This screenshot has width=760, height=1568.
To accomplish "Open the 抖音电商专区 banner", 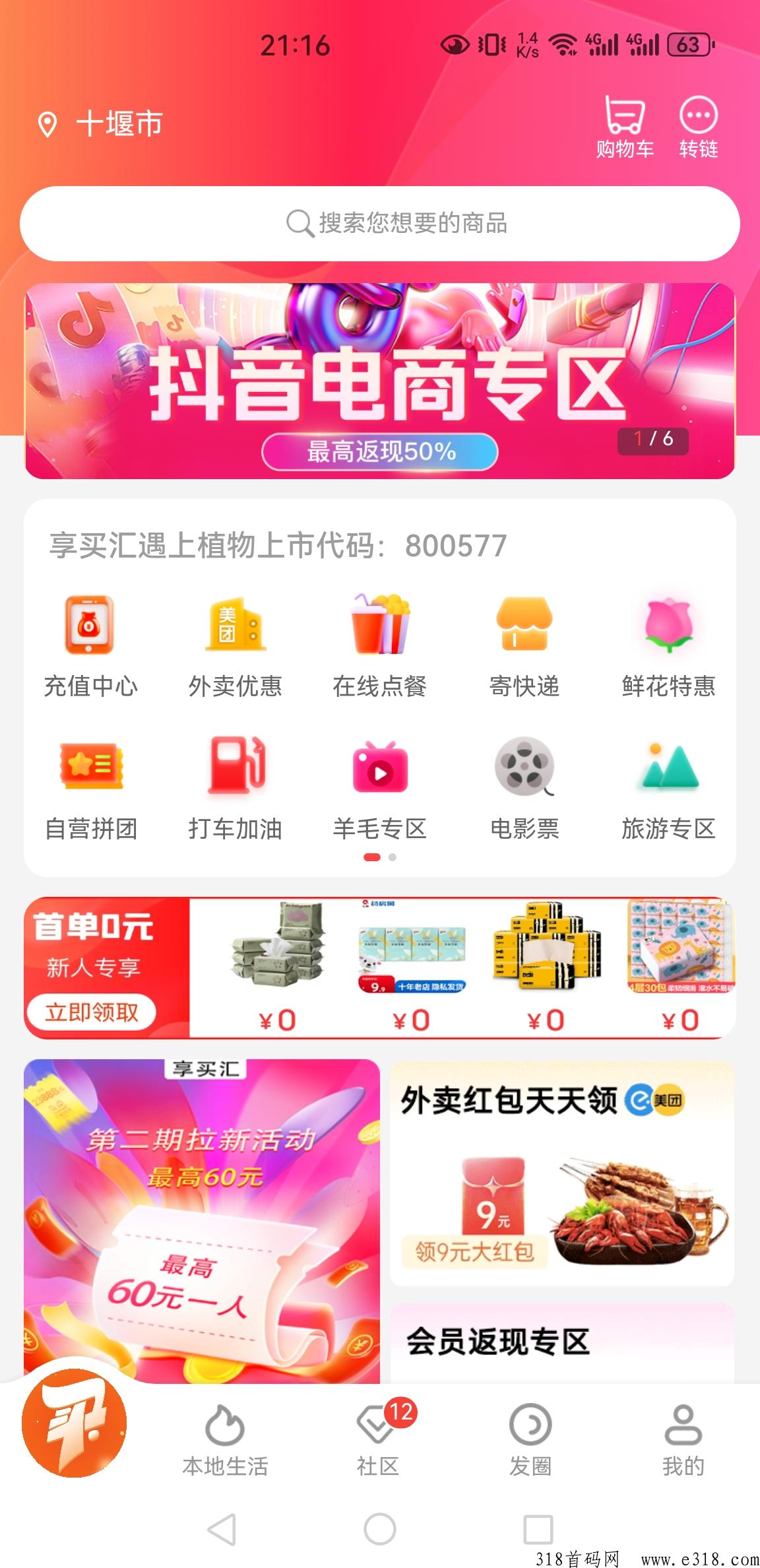I will pyautogui.click(x=380, y=381).
